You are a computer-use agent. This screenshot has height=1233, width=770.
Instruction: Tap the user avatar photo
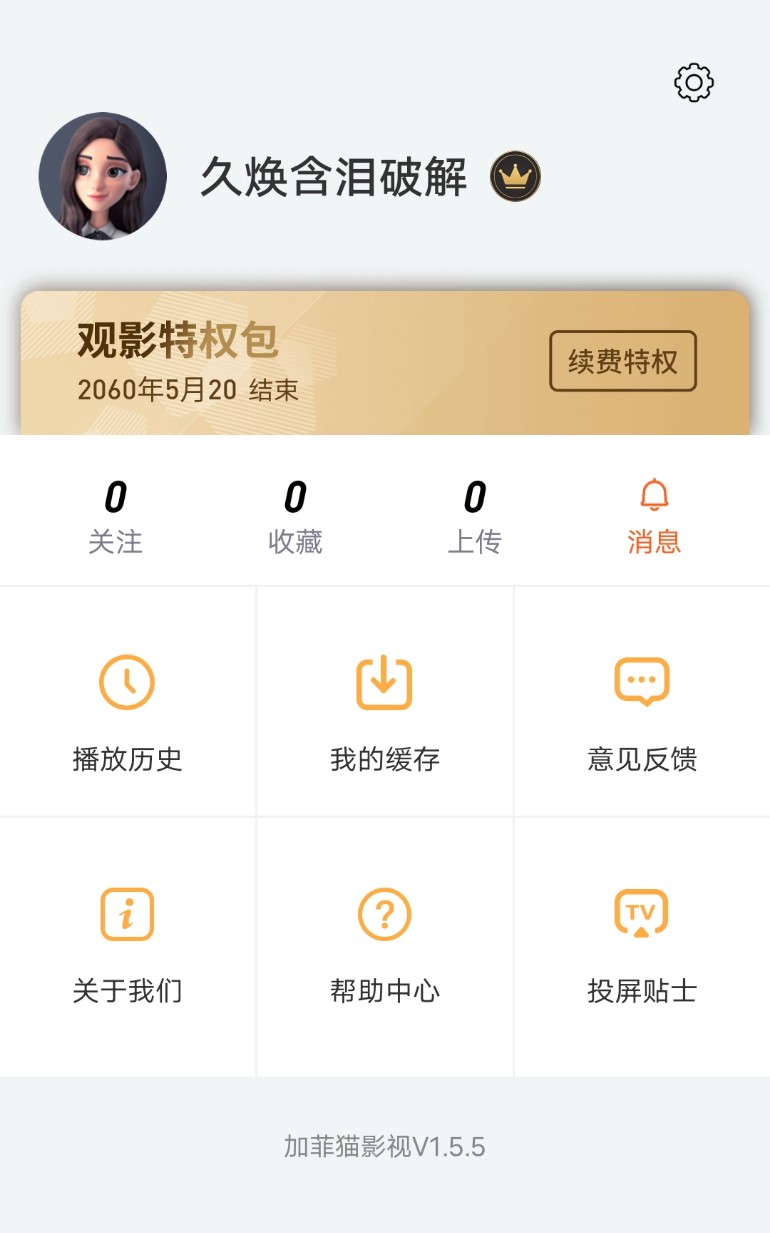point(104,176)
